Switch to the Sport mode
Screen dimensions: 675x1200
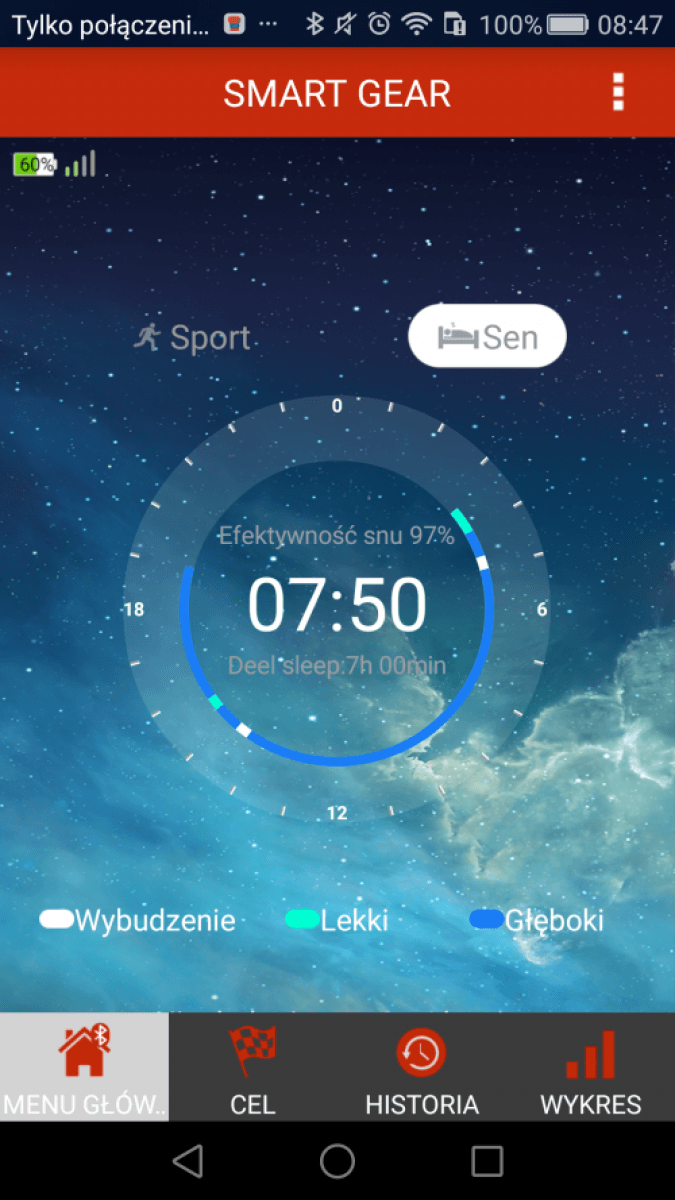(x=193, y=338)
